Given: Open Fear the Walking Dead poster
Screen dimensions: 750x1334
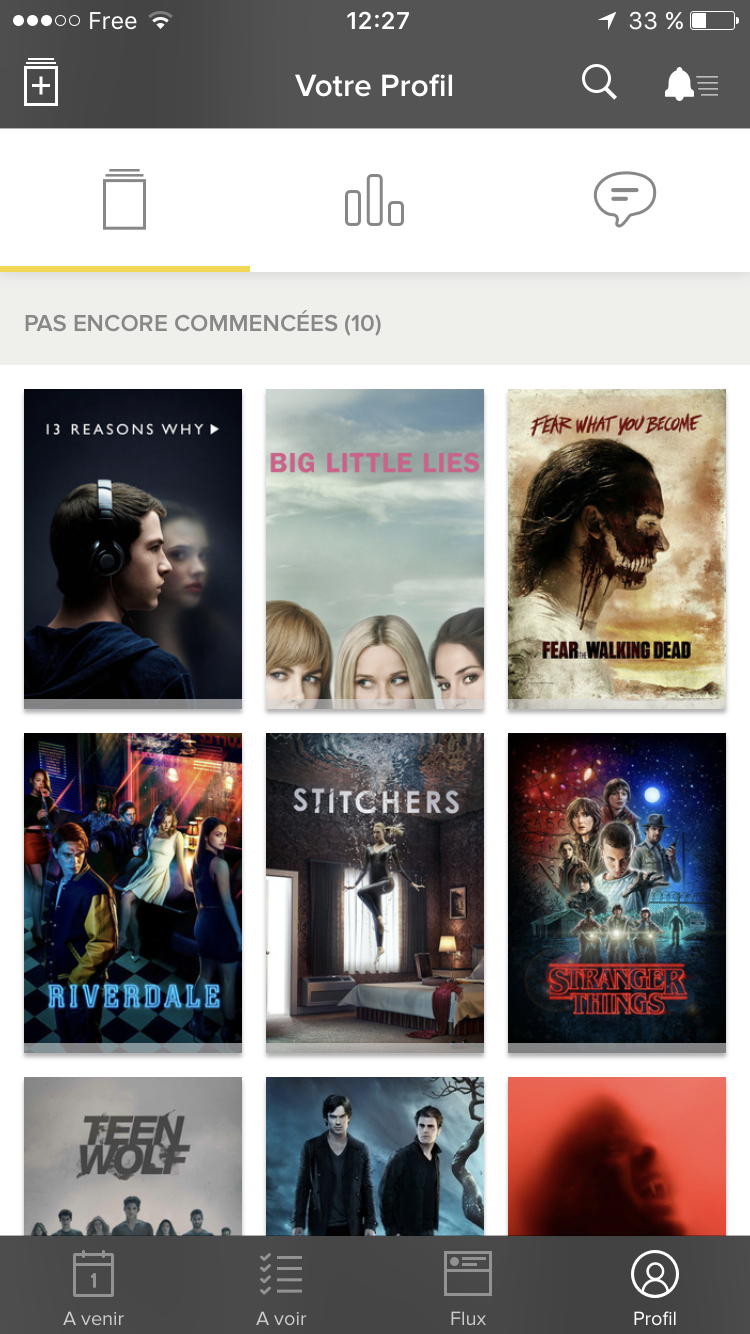Looking at the screenshot, I should tap(617, 545).
